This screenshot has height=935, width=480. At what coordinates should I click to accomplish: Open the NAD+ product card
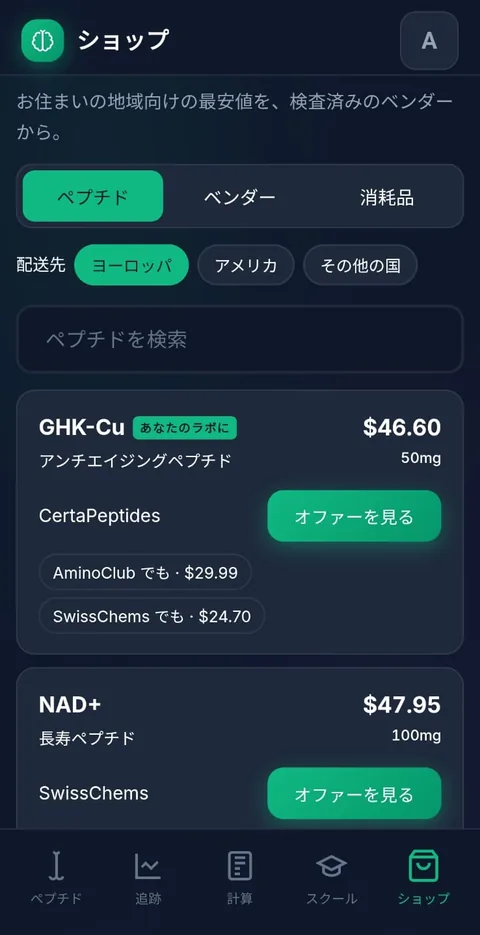(x=240, y=748)
